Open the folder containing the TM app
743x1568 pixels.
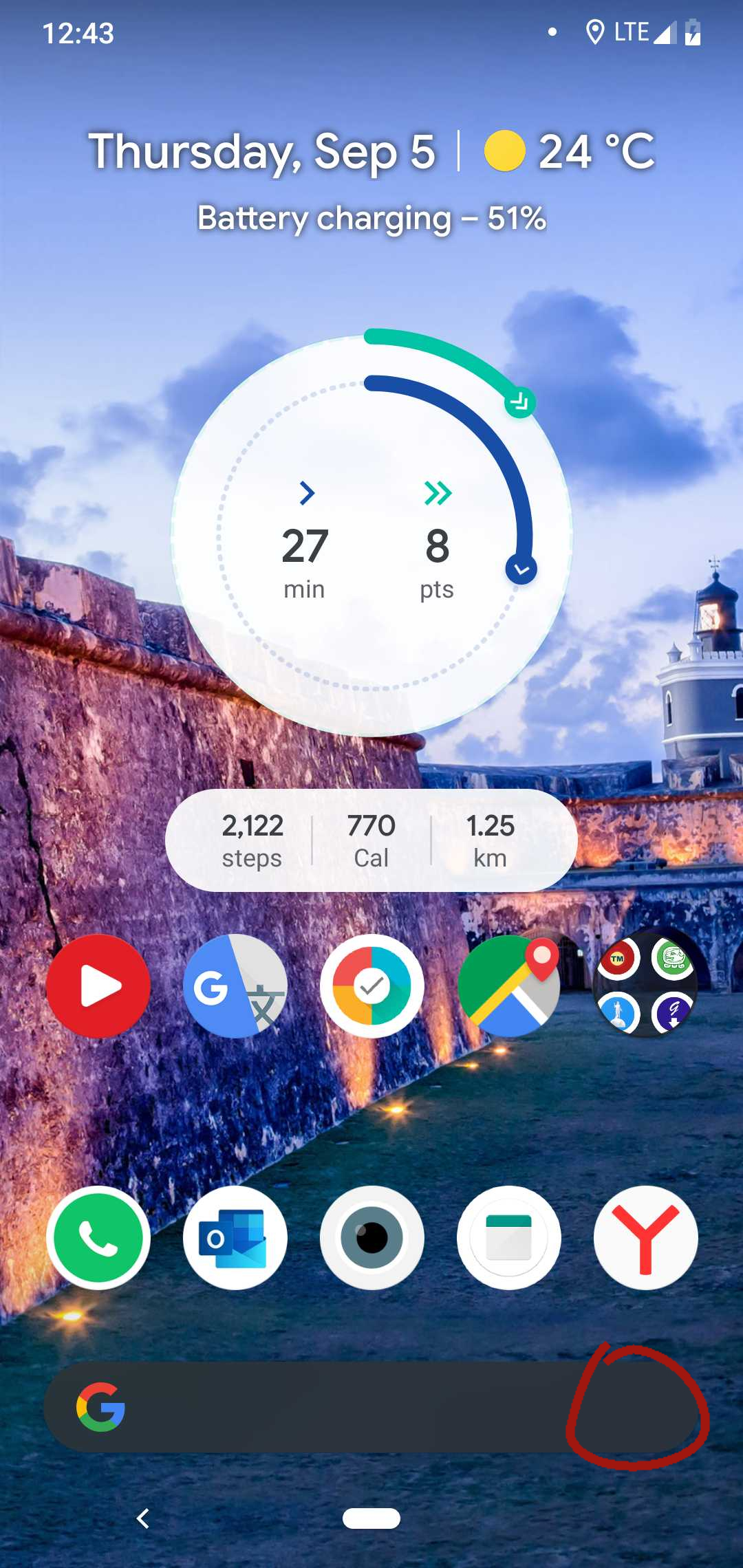pos(646,986)
